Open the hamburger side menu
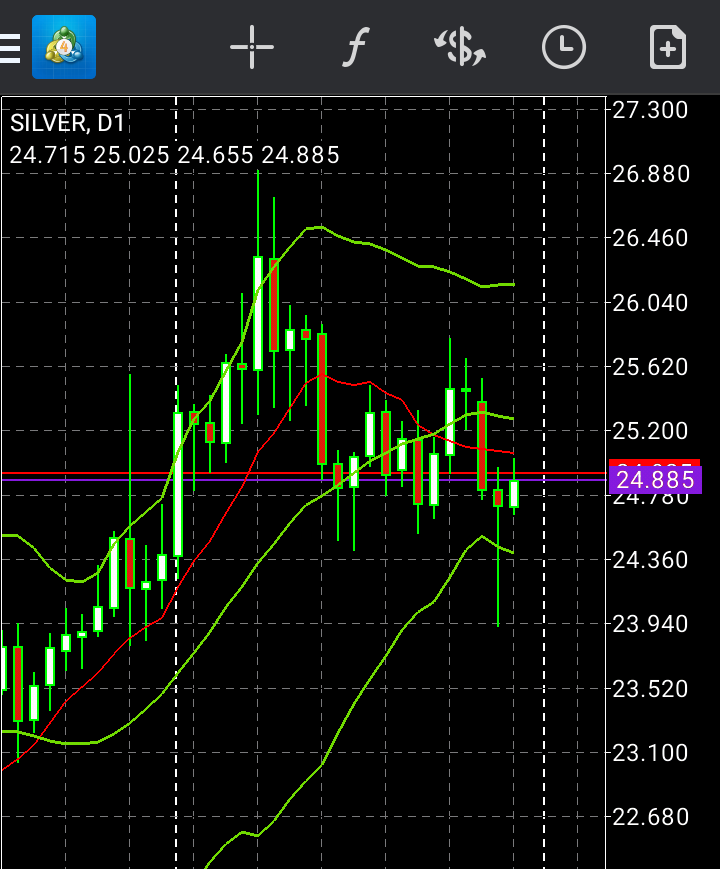This screenshot has height=869, width=720. tap(10, 47)
